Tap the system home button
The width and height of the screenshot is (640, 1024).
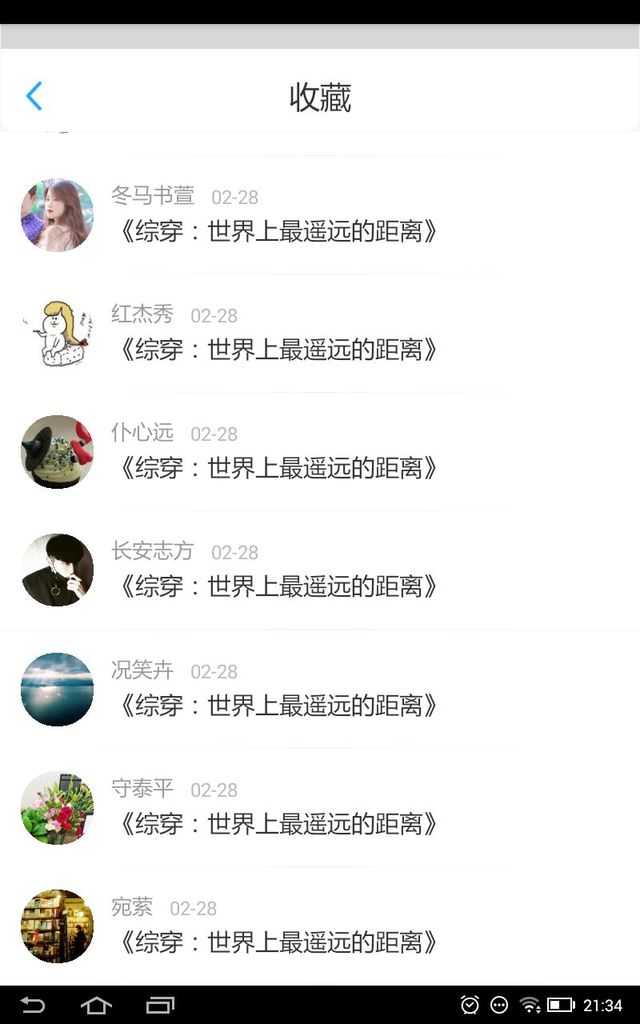(x=96, y=1005)
